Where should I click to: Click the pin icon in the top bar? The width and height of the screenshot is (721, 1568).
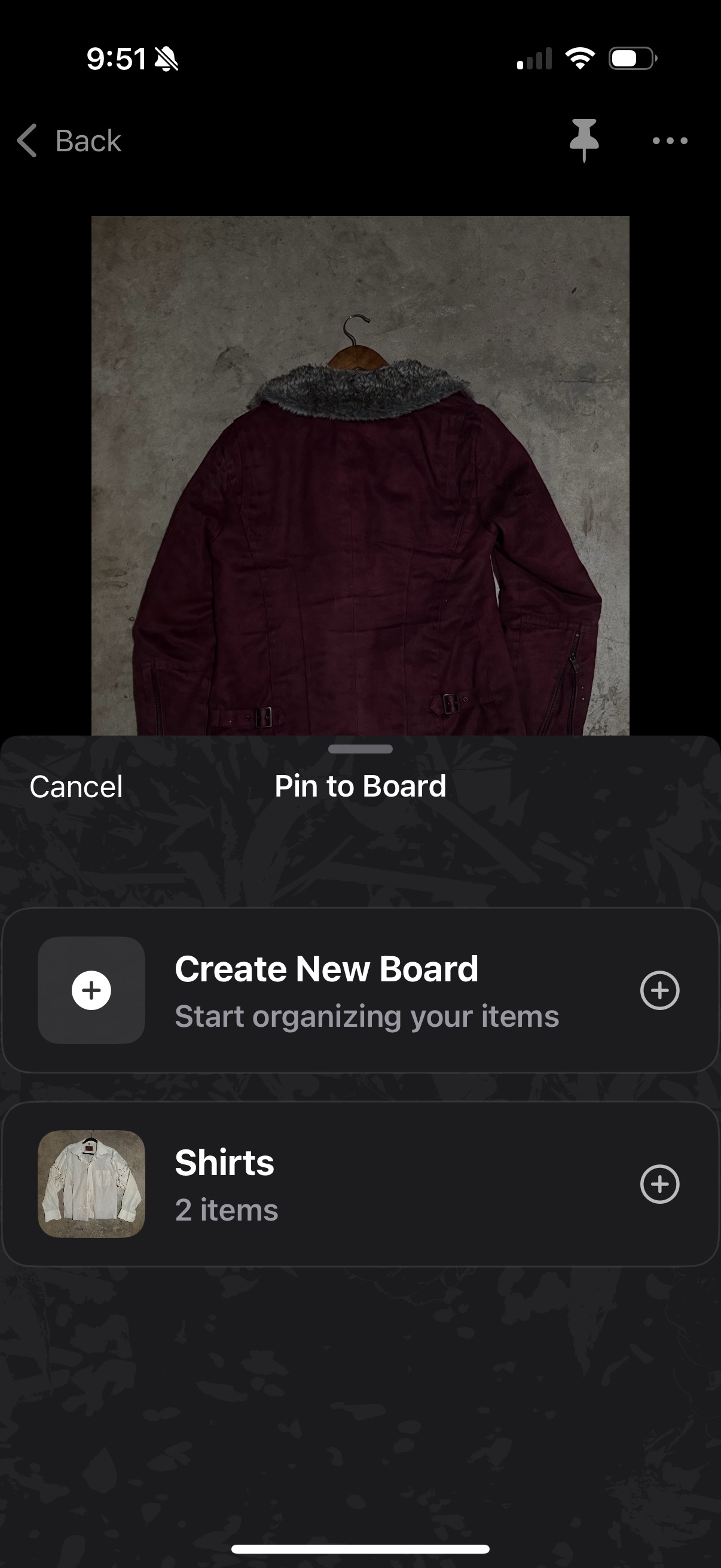click(584, 141)
